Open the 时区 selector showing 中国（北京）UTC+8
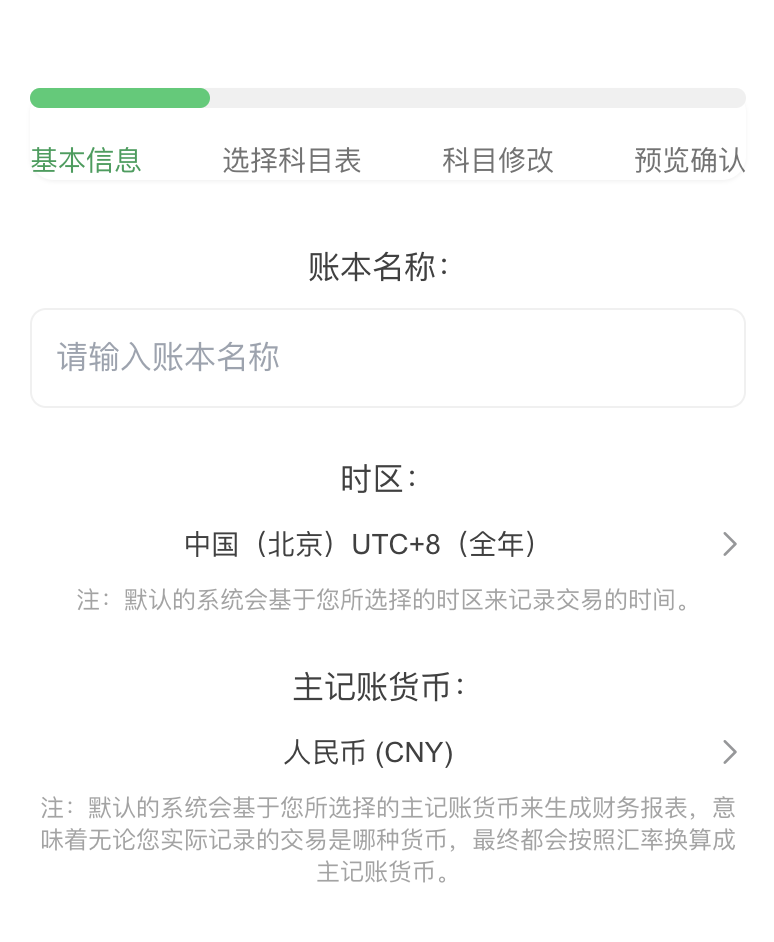The image size is (774, 942). (387, 544)
